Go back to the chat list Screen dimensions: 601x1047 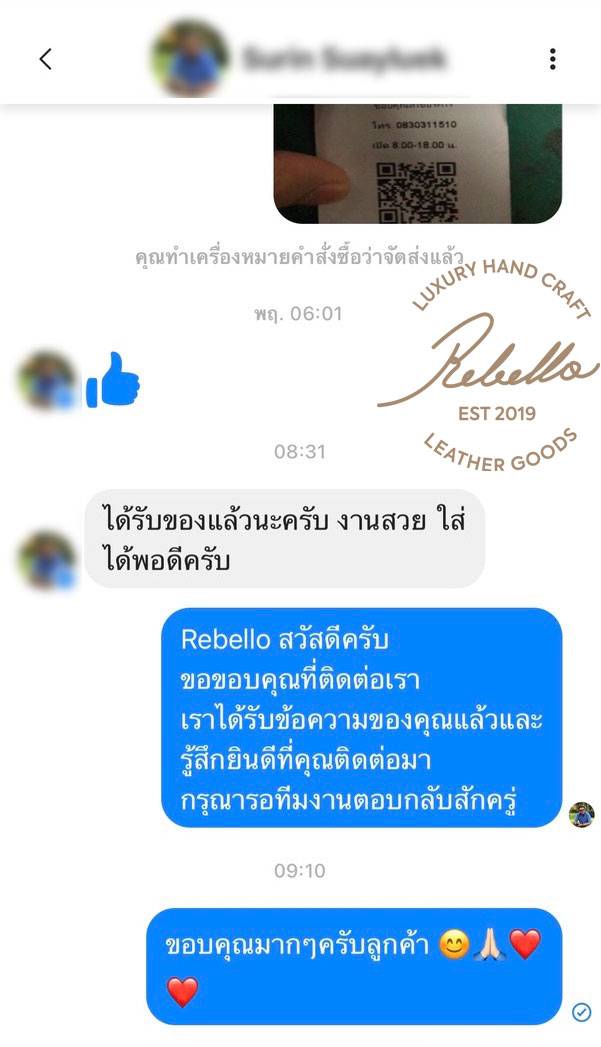pyautogui.click(x=45, y=59)
